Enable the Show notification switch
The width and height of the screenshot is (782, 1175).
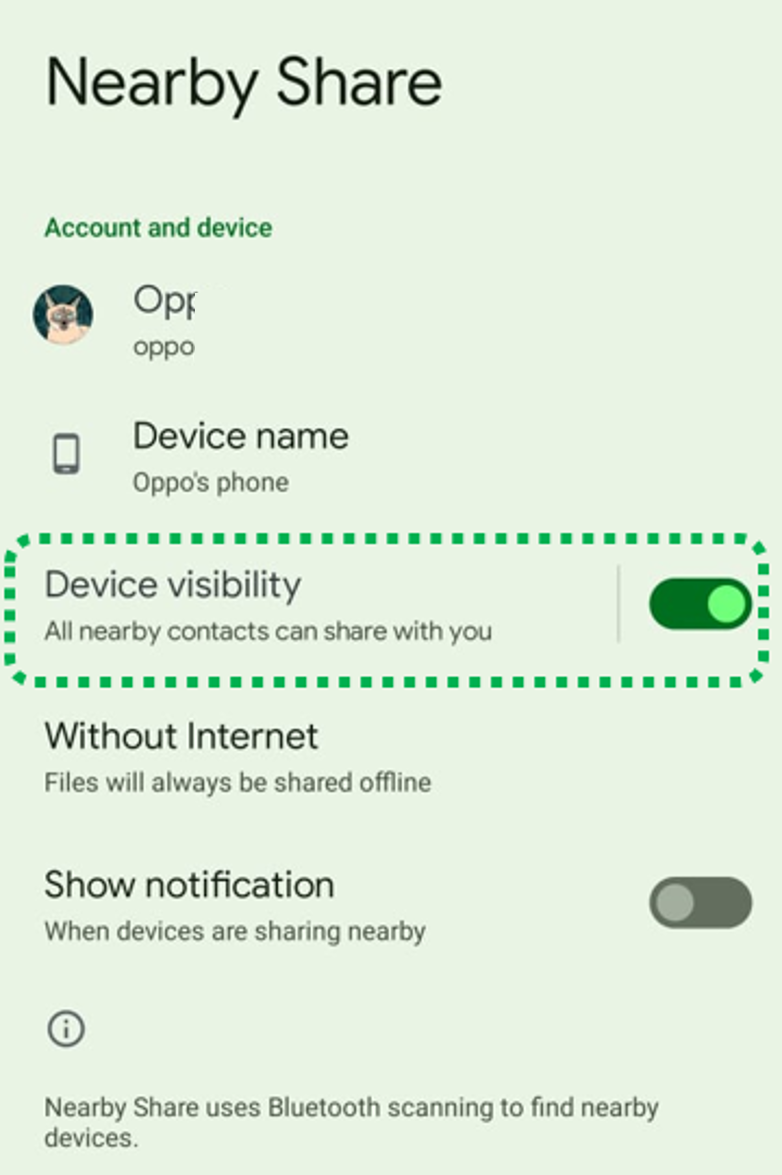coord(700,903)
